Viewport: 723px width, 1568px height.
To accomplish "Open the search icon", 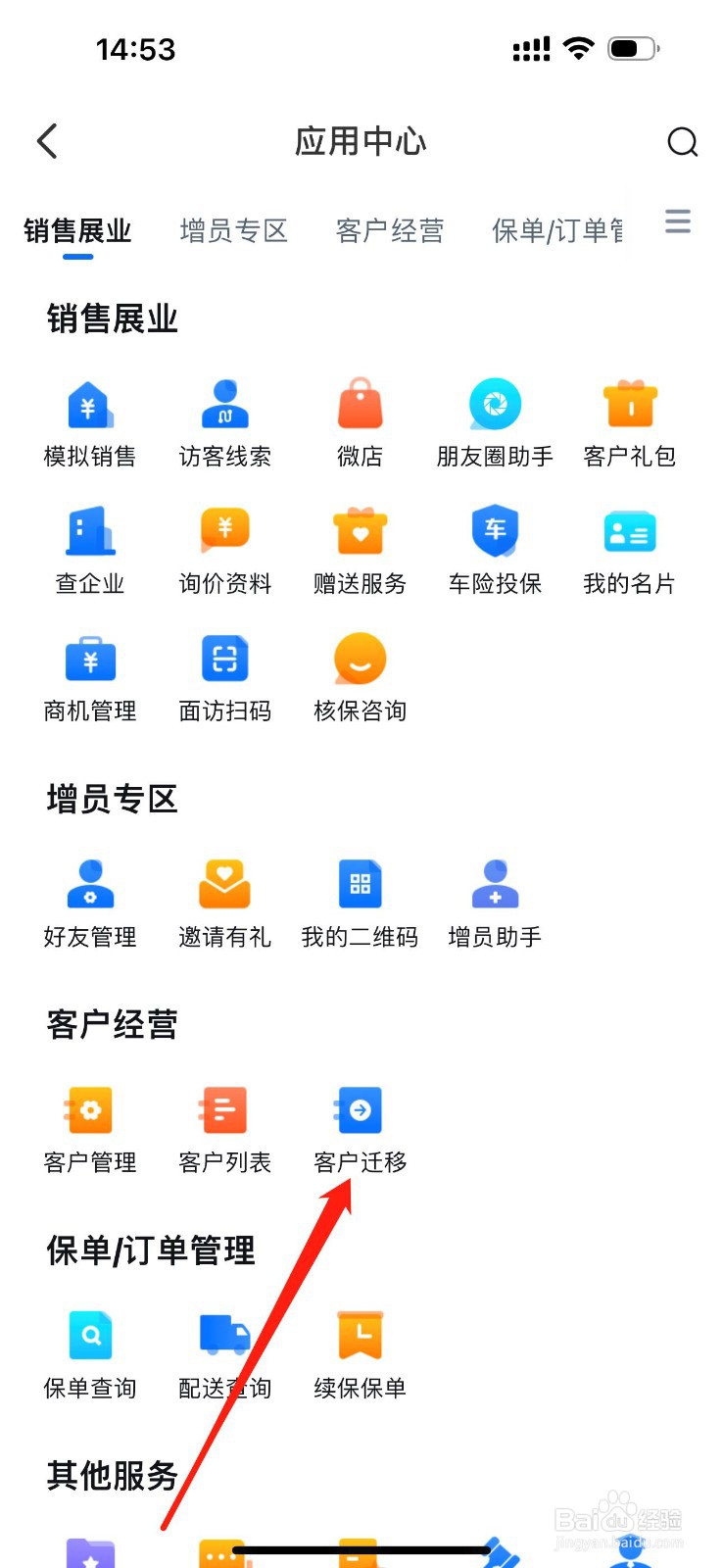I will (x=682, y=142).
